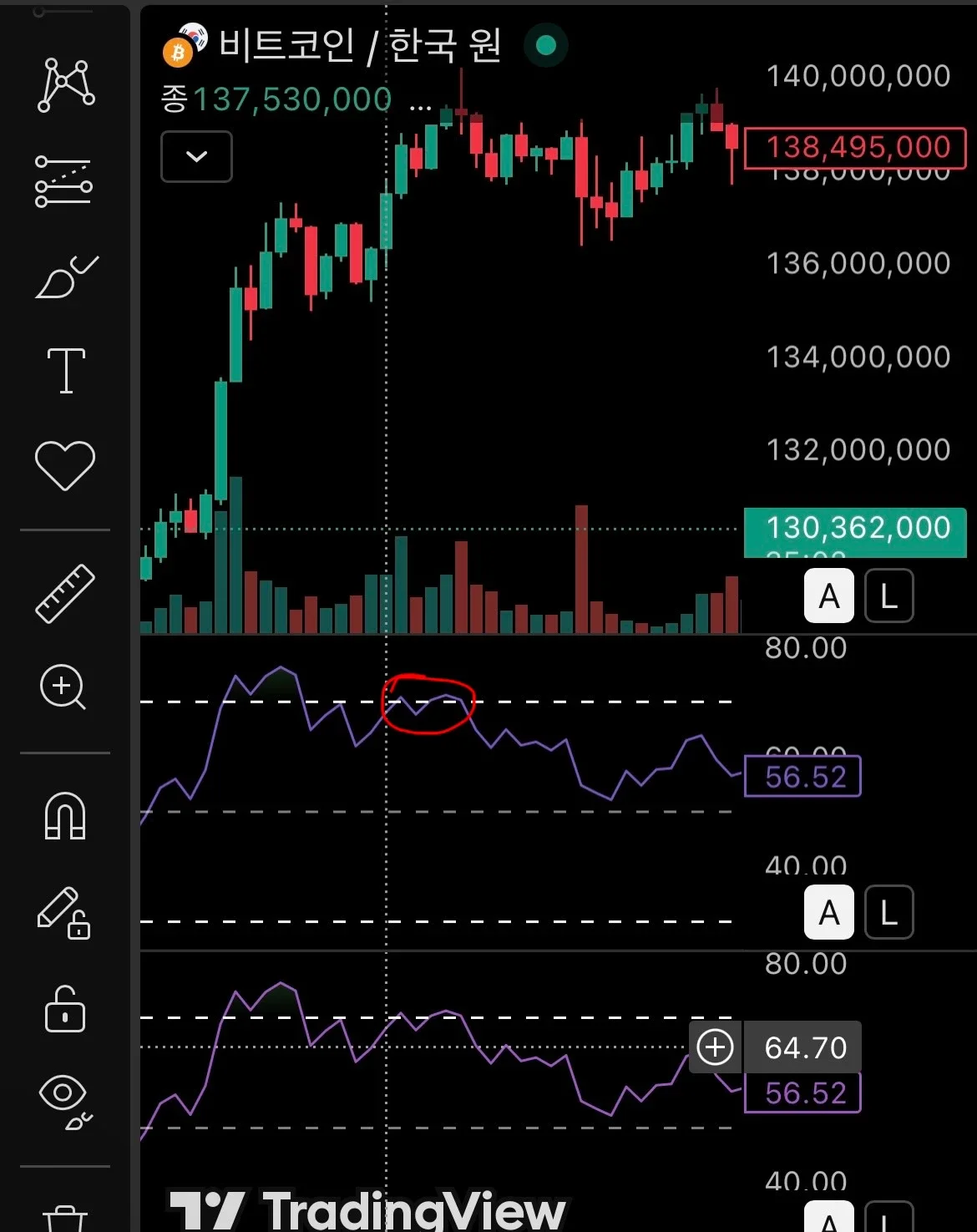This screenshot has width=977, height=1232.
Task: Activate the ruler measure tool
Action: pyautogui.click(x=65, y=594)
